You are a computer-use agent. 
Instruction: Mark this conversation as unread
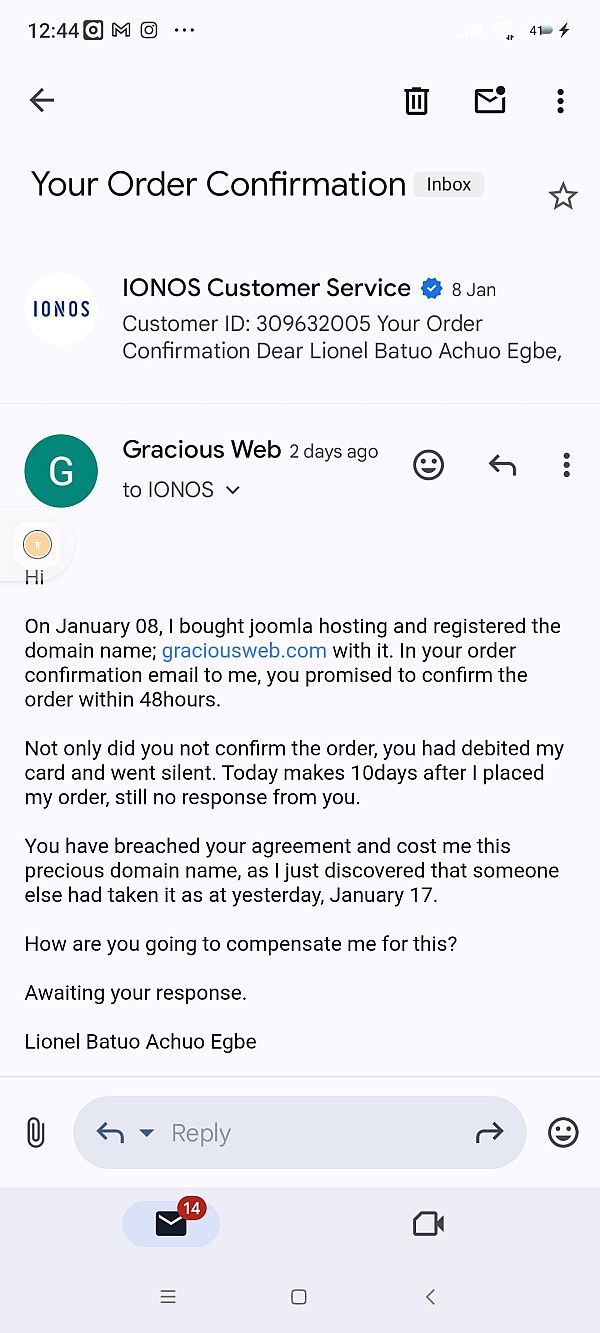pyautogui.click(x=489, y=100)
